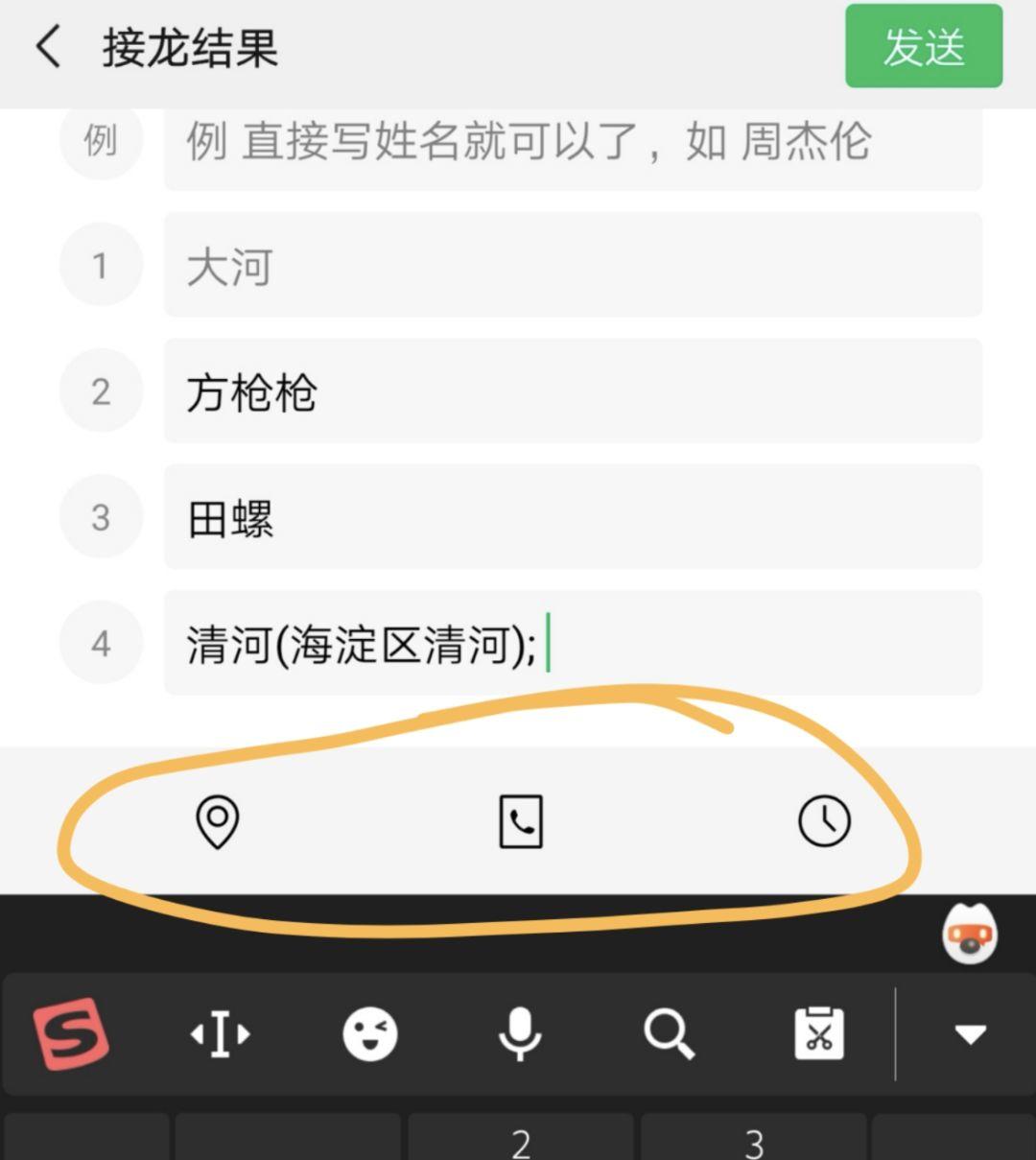
Task: Tap the entry containing 田螺
Action: 574,518
